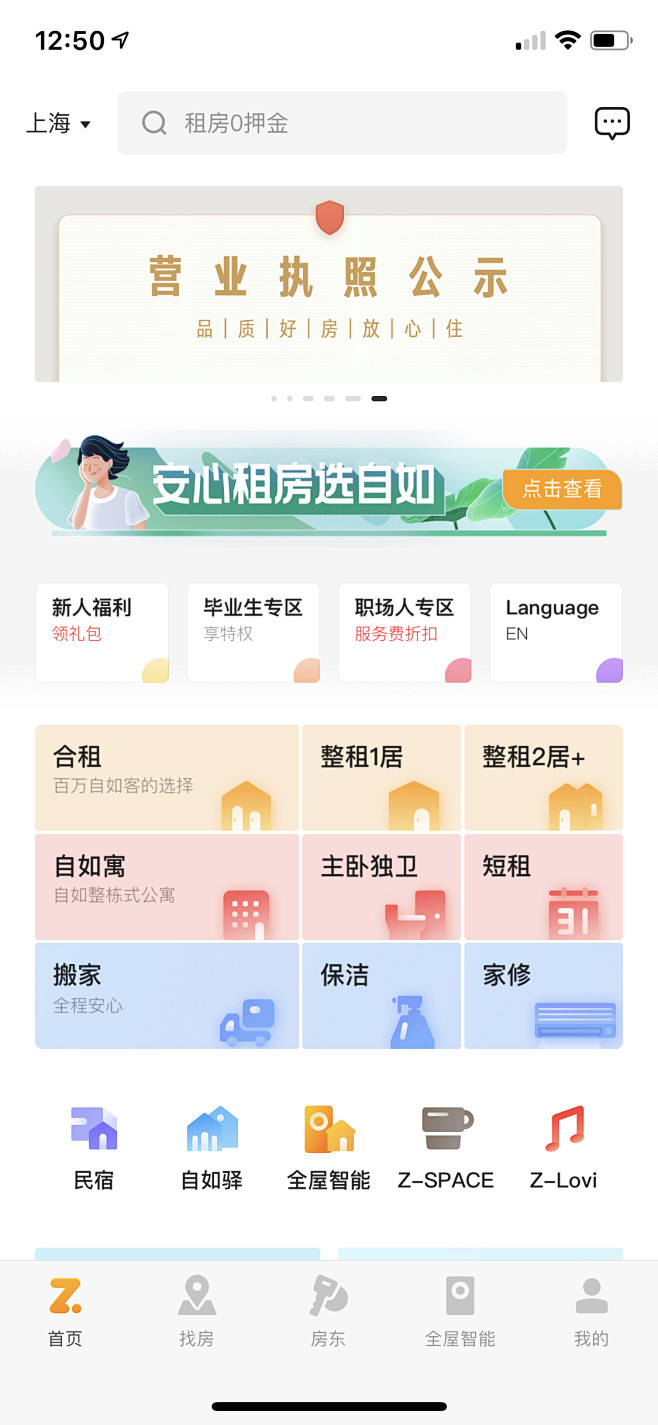Open the 新人福利 card
Image resolution: width=658 pixels, height=1425 pixels.
(102, 632)
